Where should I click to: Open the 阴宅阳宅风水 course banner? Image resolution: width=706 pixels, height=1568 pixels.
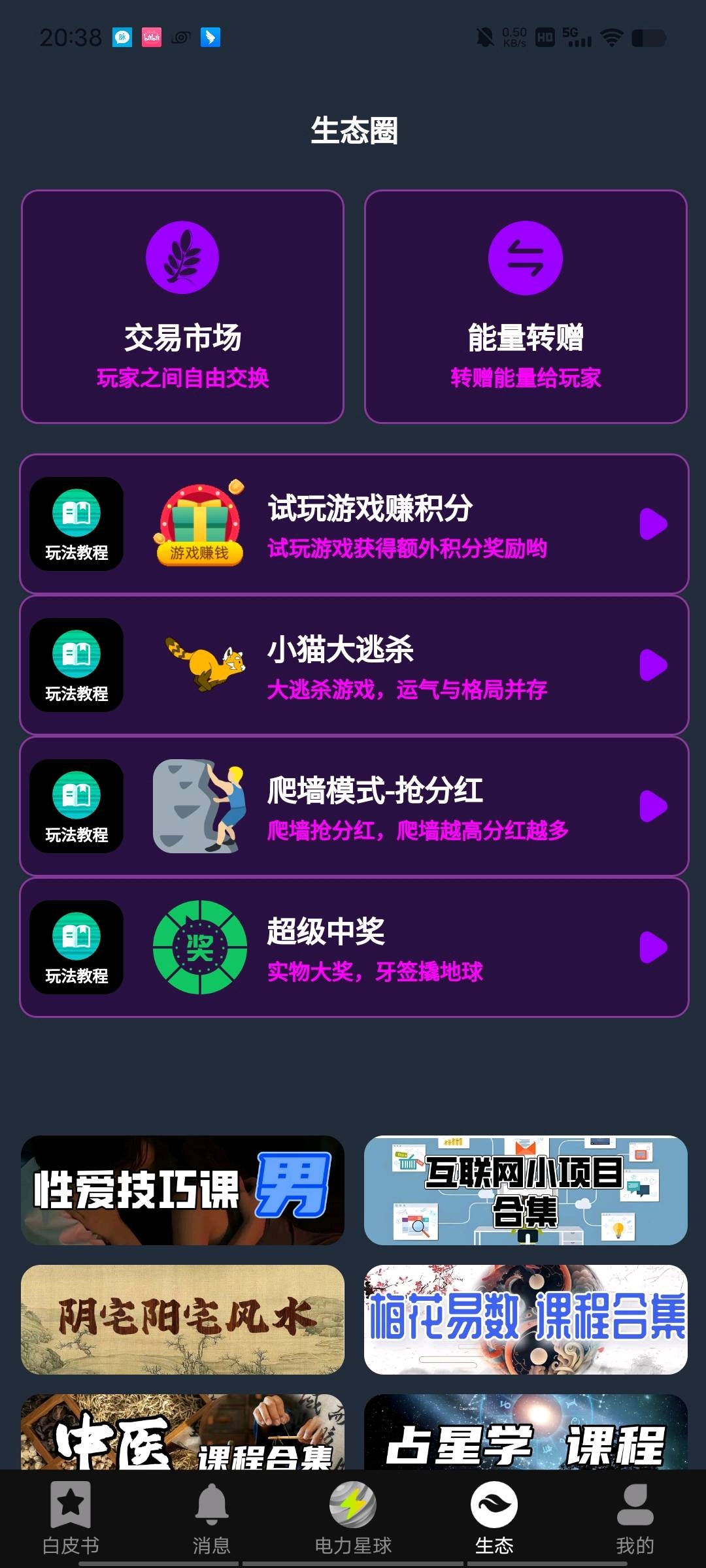pos(182,1320)
